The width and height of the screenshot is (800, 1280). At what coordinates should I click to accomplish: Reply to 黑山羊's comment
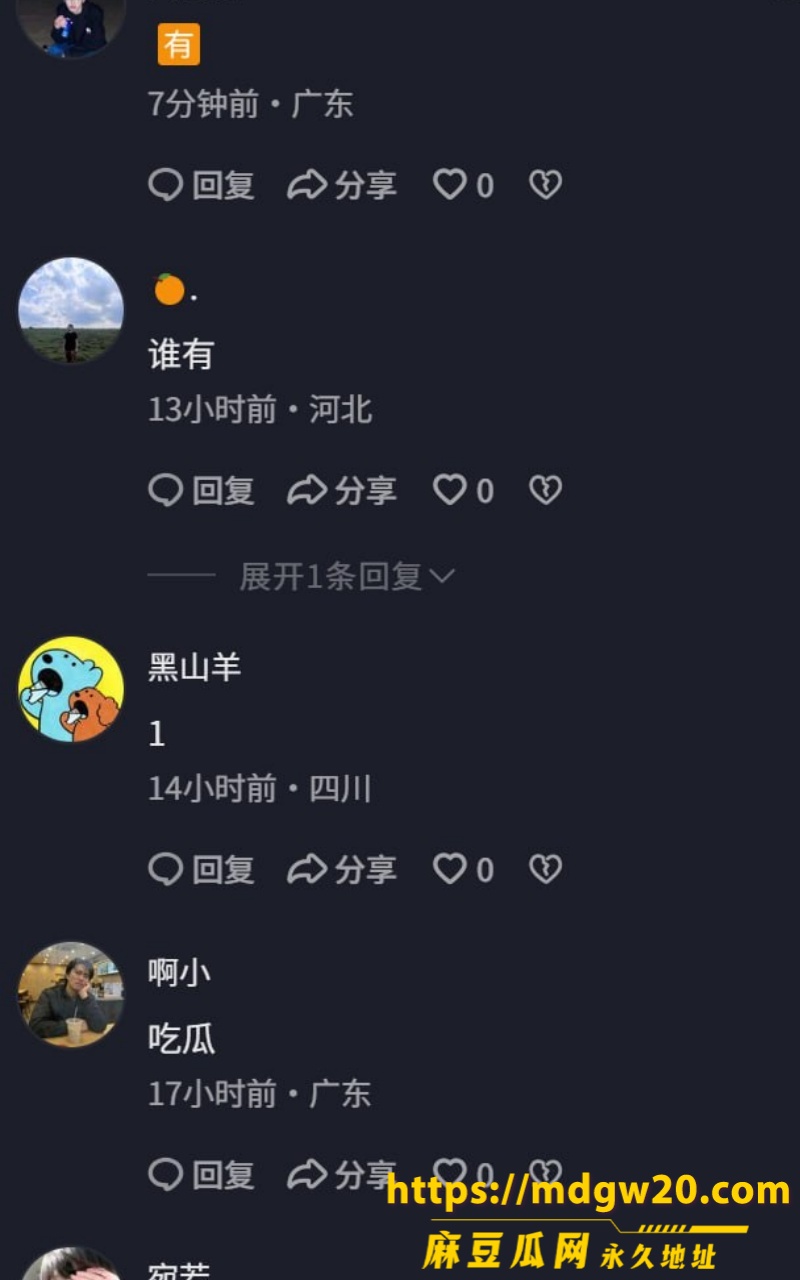coord(201,869)
